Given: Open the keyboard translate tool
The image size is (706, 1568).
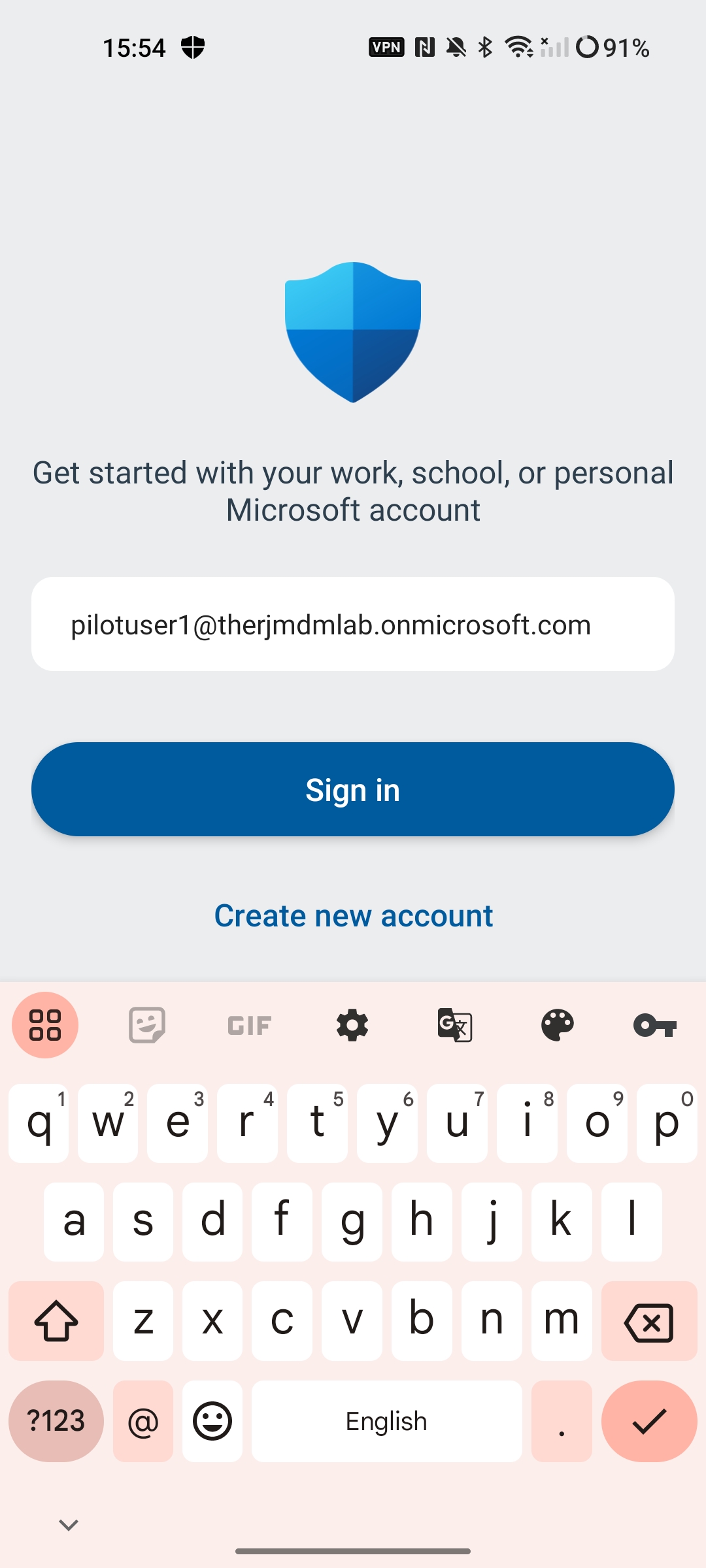Looking at the screenshot, I should [x=455, y=1025].
